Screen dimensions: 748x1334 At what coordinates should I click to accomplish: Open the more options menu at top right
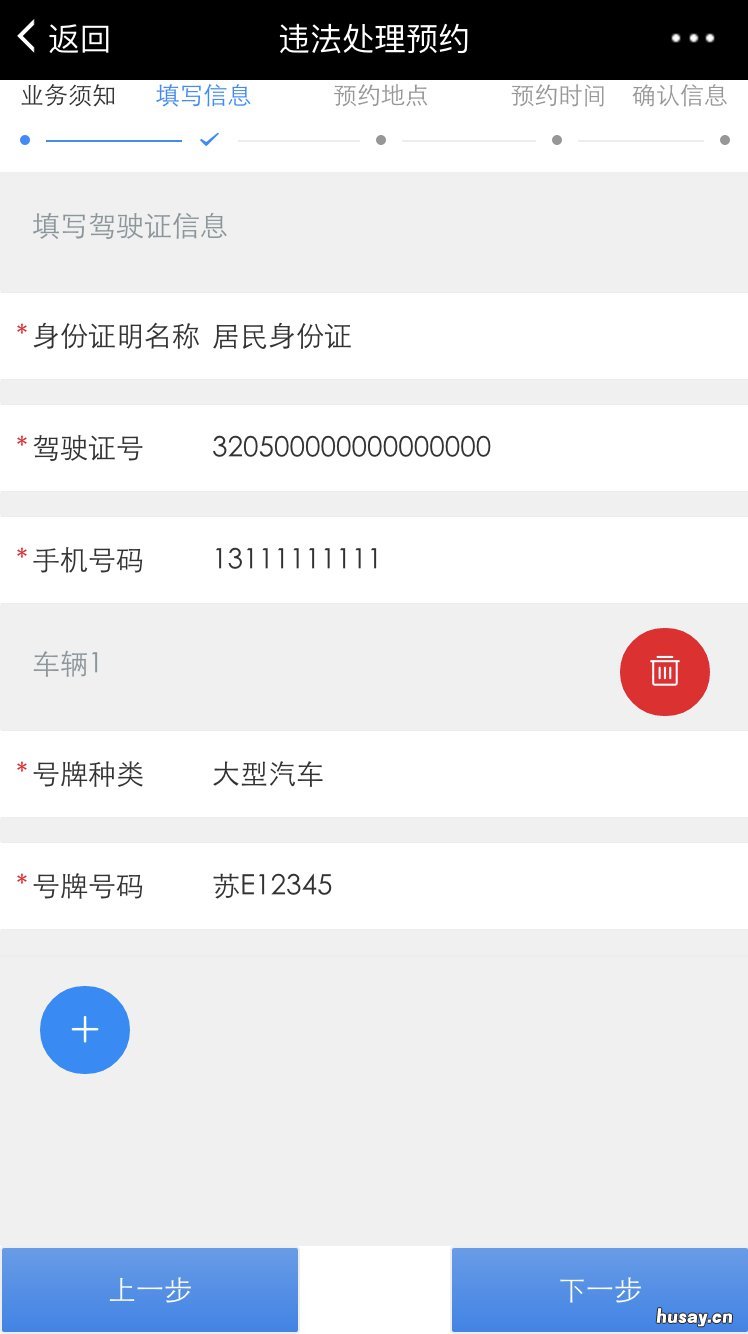(x=693, y=38)
